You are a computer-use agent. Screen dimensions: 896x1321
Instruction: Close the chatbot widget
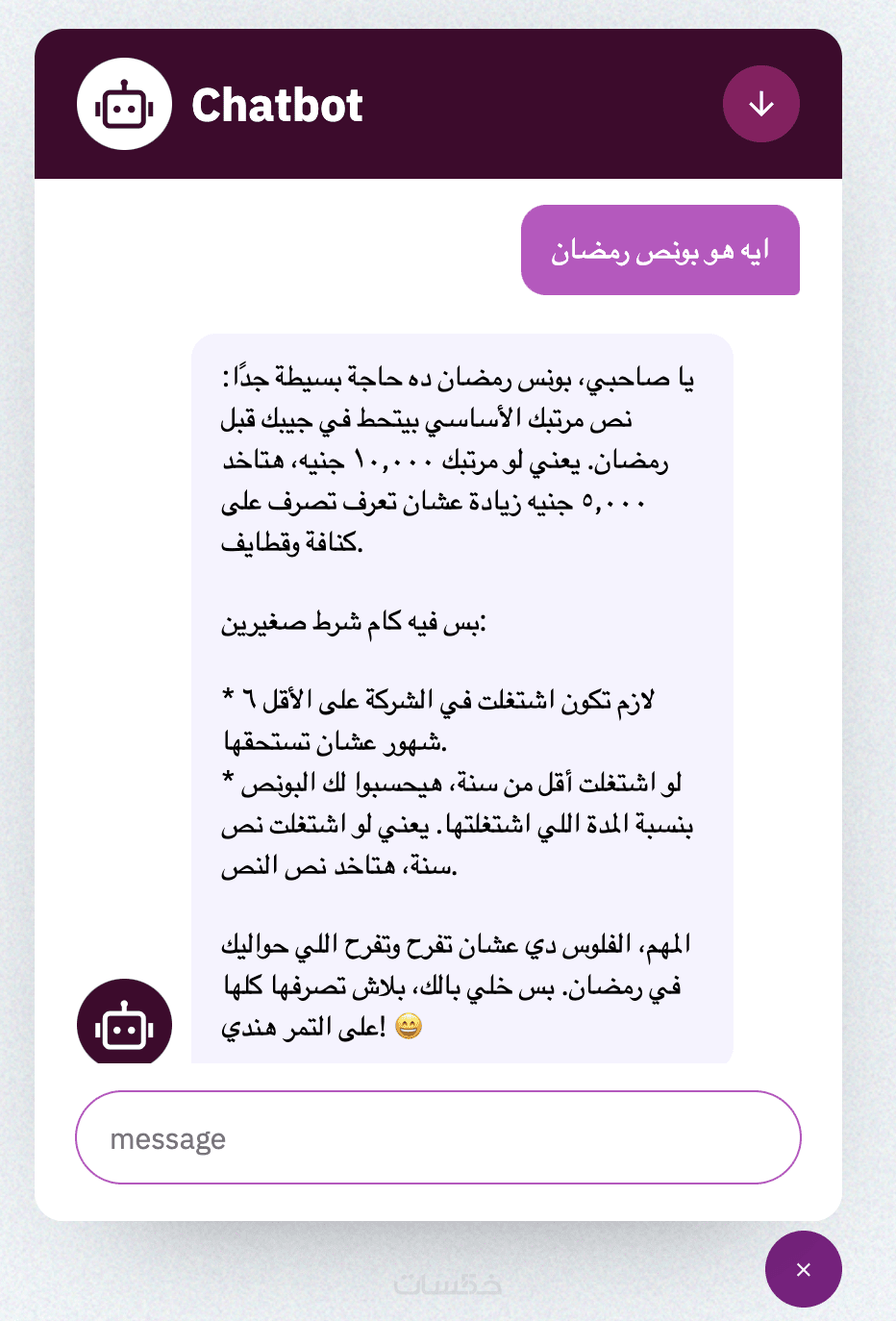pos(803,1269)
